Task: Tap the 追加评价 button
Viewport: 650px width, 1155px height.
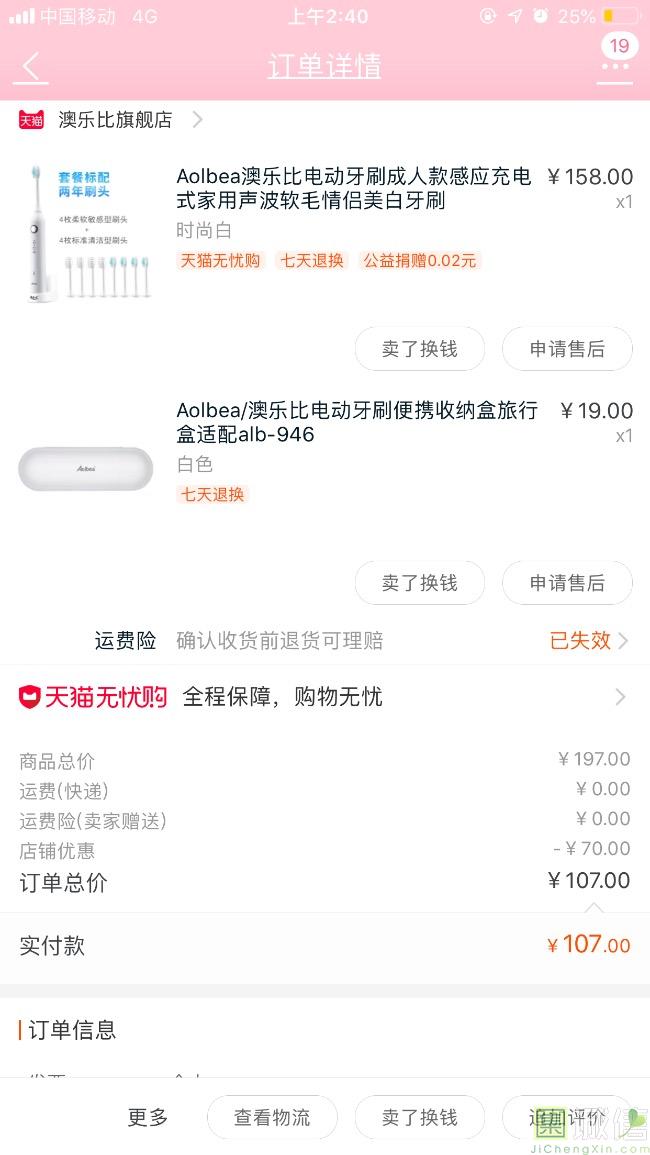Action: (567, 1118)
